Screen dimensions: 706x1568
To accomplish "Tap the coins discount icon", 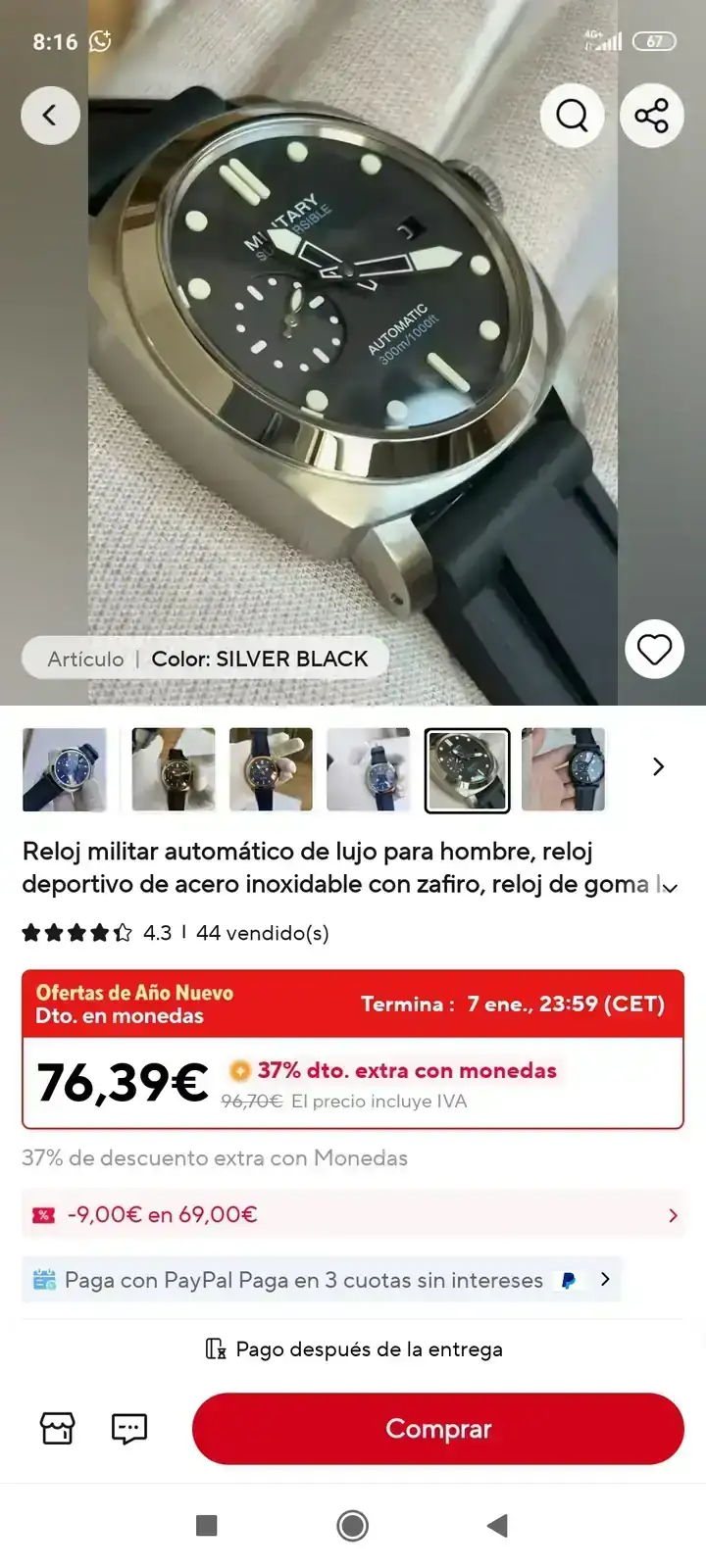I will [x=239, y=1070].
